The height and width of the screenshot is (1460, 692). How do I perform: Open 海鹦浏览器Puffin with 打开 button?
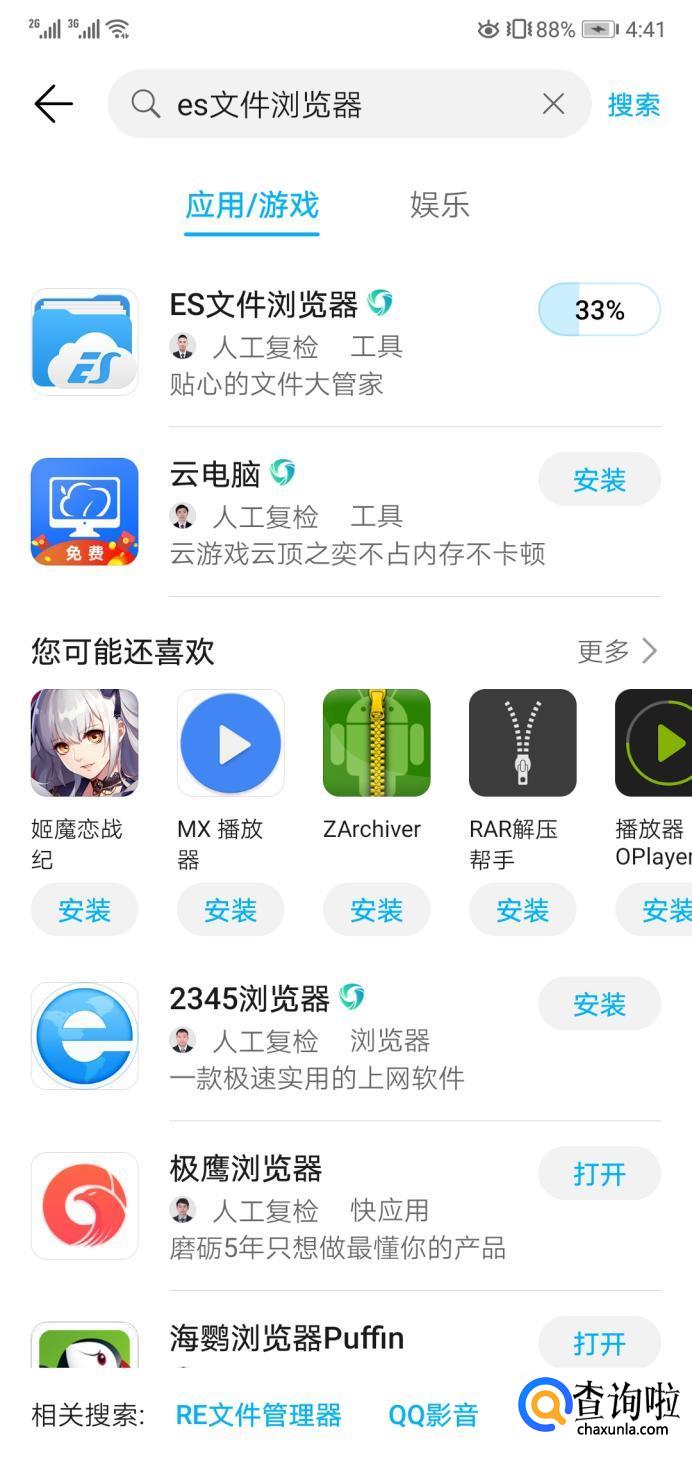(x=599, y=1343)
